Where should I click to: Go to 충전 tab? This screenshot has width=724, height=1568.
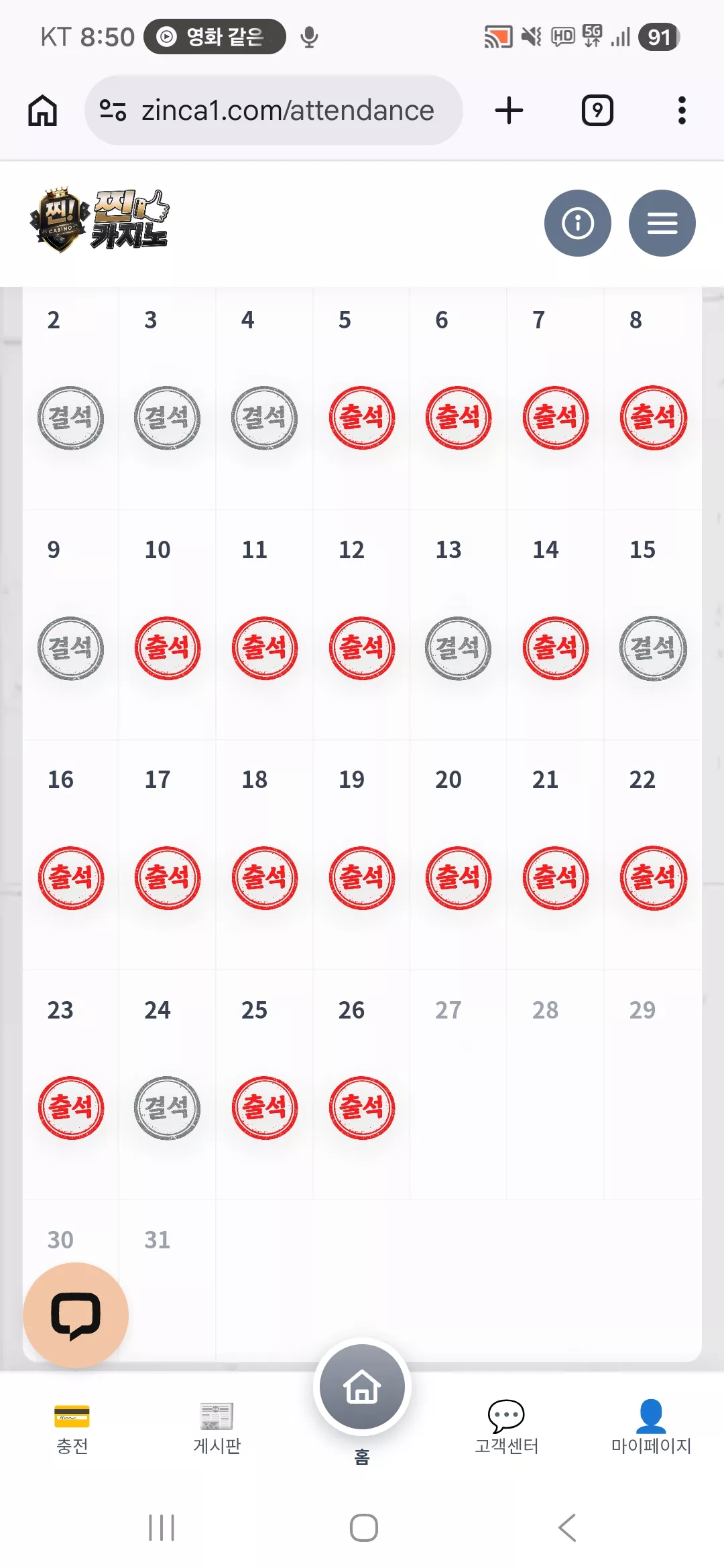pyautogui.click(x=72, y=1428)
